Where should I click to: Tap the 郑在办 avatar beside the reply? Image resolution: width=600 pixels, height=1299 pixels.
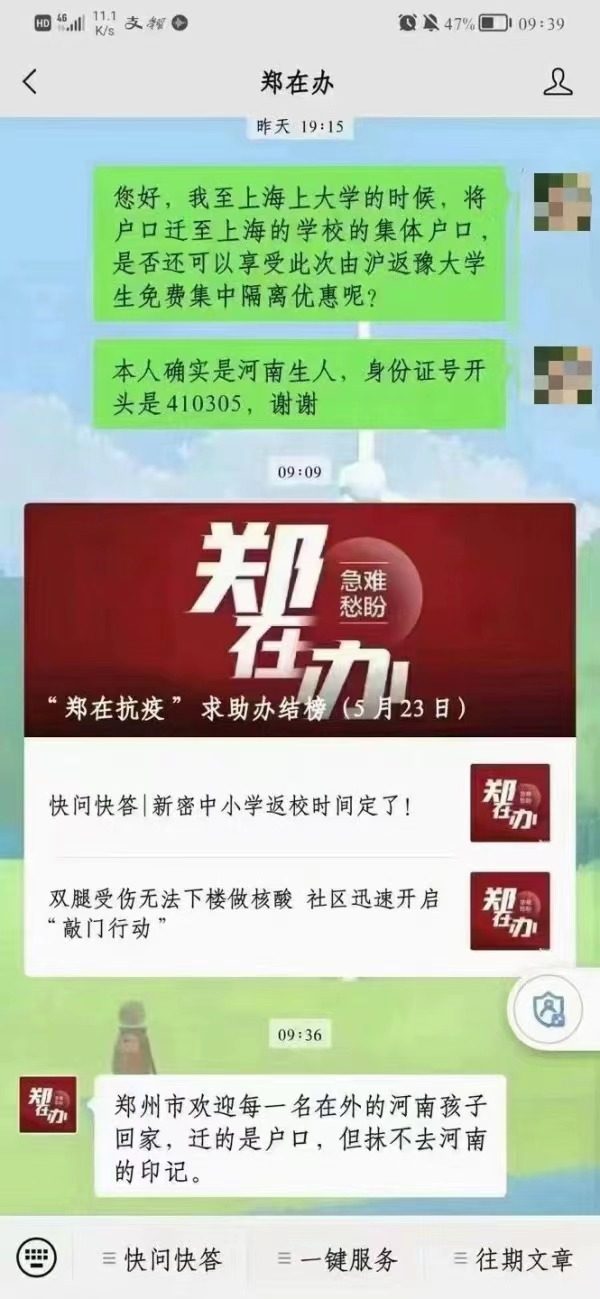(x=48, y=1104)
